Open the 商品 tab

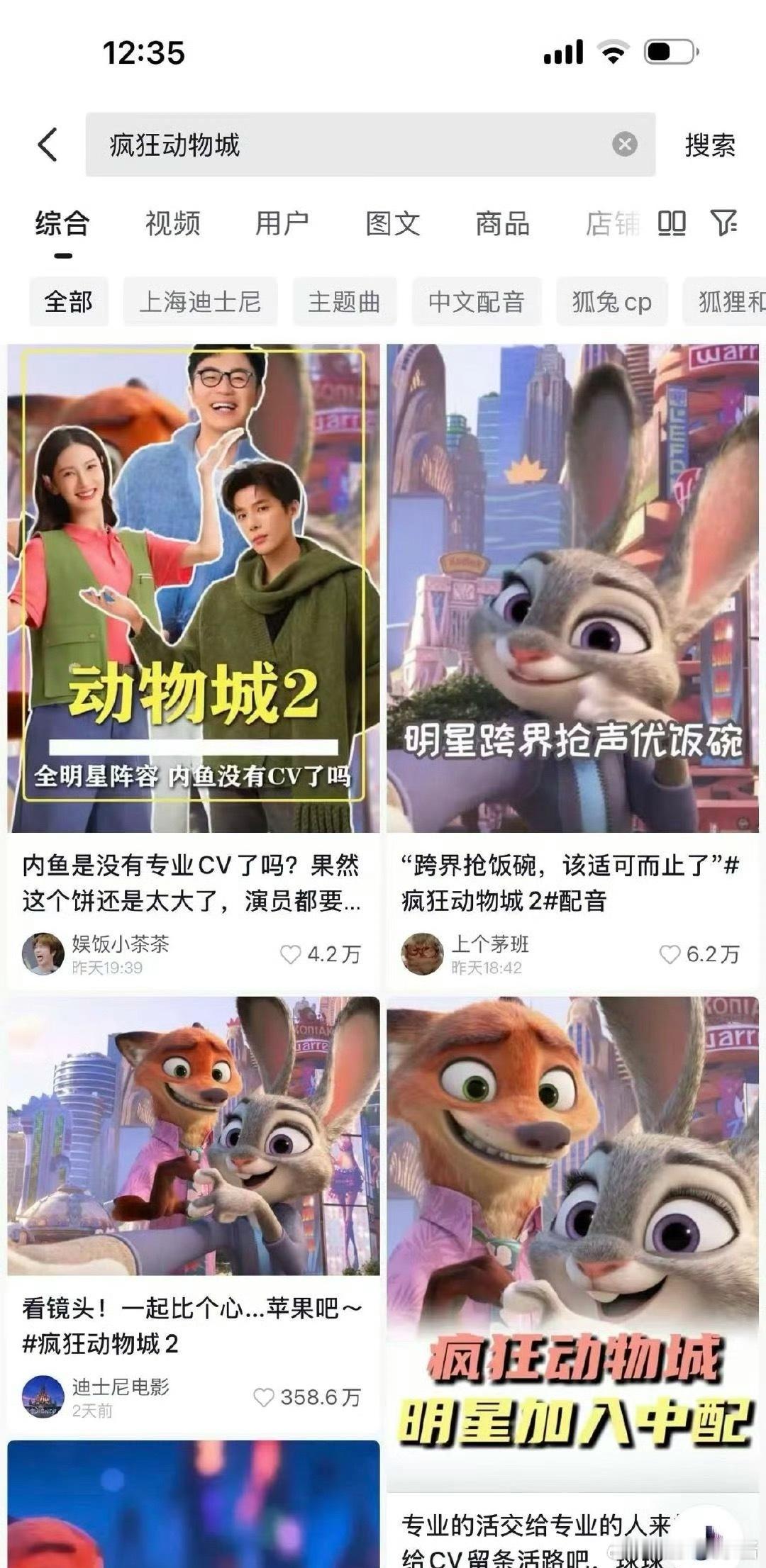[500, 223]
